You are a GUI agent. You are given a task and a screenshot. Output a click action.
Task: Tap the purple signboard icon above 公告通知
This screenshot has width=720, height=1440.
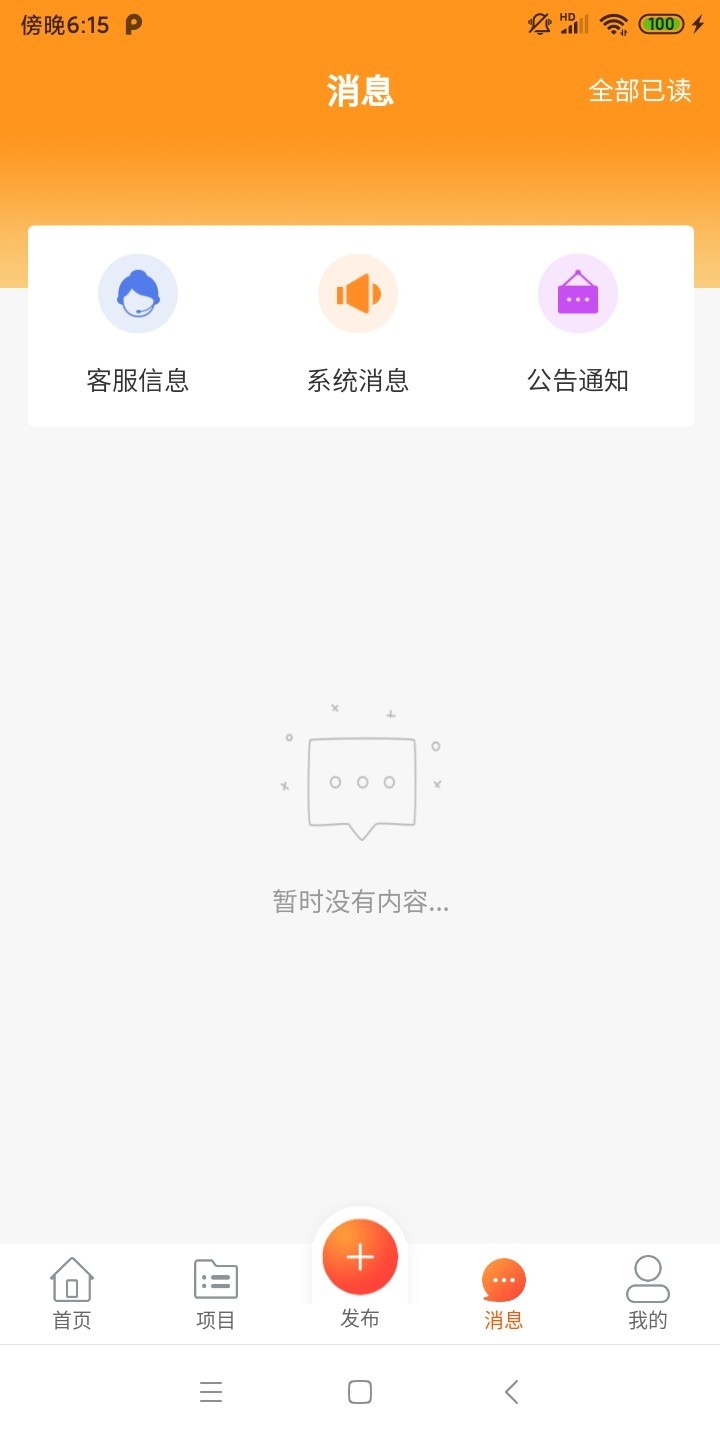578,292
